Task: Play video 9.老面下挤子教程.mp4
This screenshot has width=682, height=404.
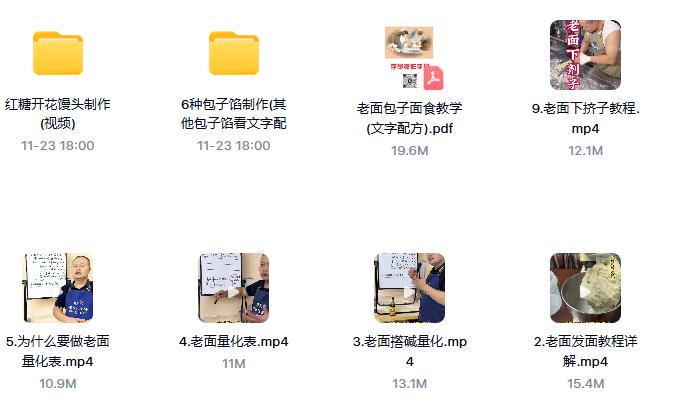Action: [585, 56]
